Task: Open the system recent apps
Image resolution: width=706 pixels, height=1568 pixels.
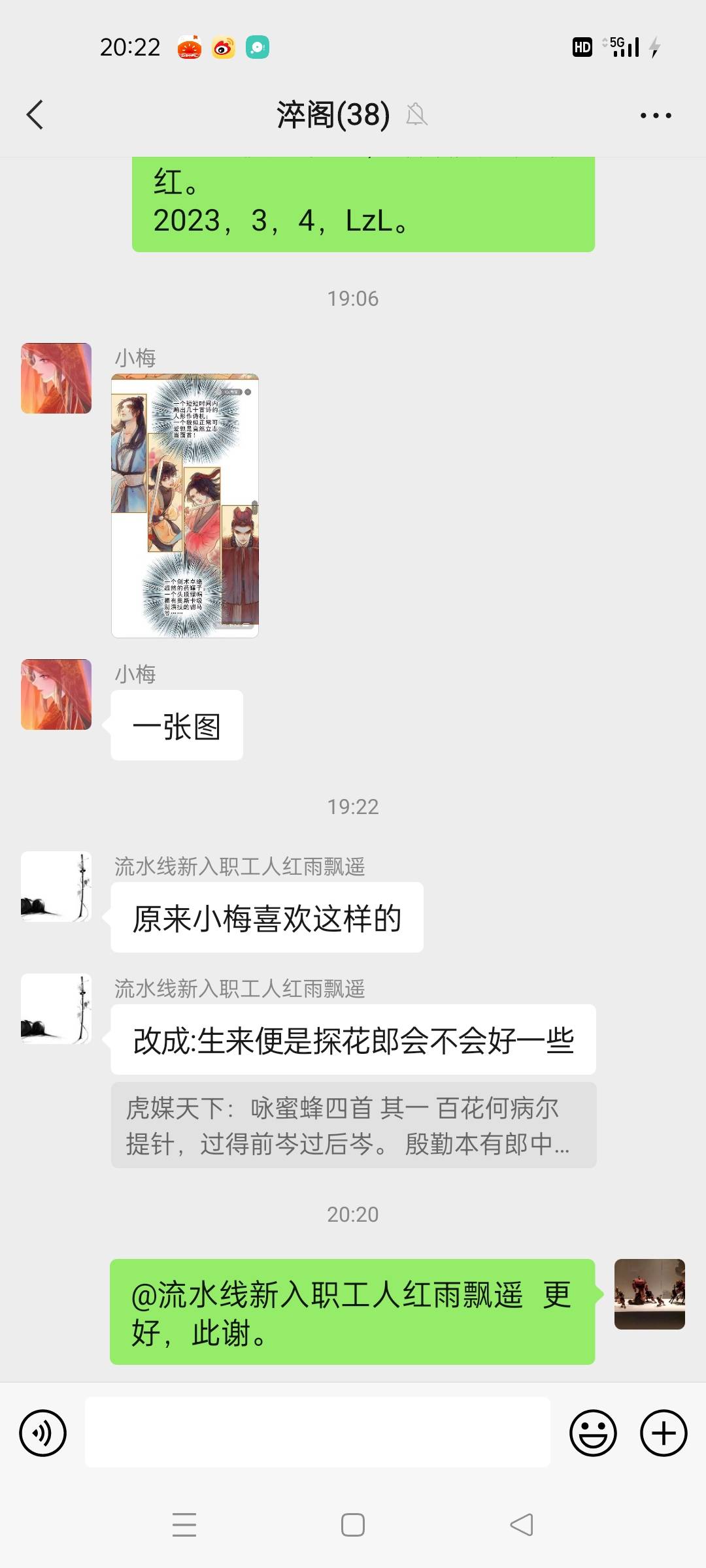Action: (x=184, y=1525)
